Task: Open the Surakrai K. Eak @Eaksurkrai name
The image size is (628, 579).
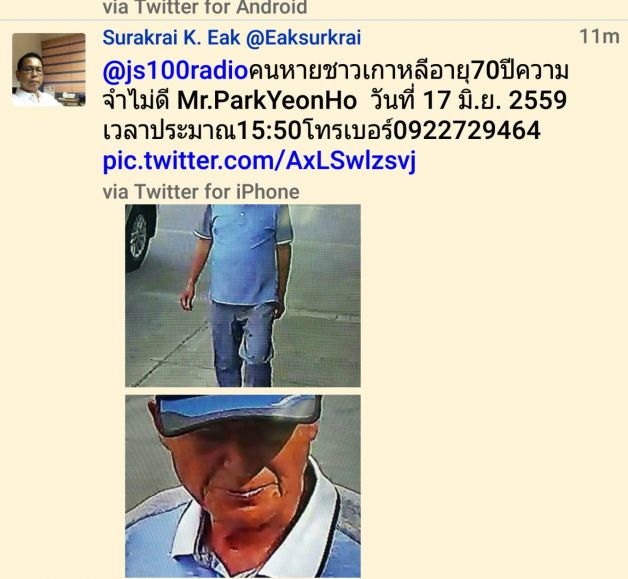Action: (232, 38)
